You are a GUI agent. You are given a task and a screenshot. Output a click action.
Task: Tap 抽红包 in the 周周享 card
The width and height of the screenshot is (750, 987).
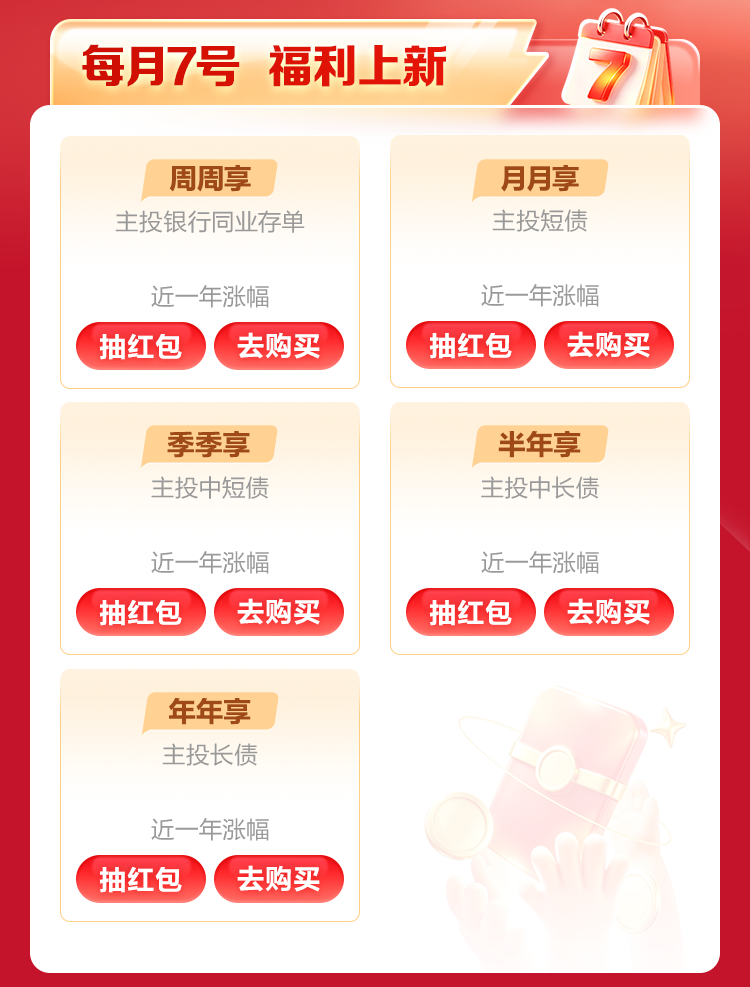(x=141, y=346)
